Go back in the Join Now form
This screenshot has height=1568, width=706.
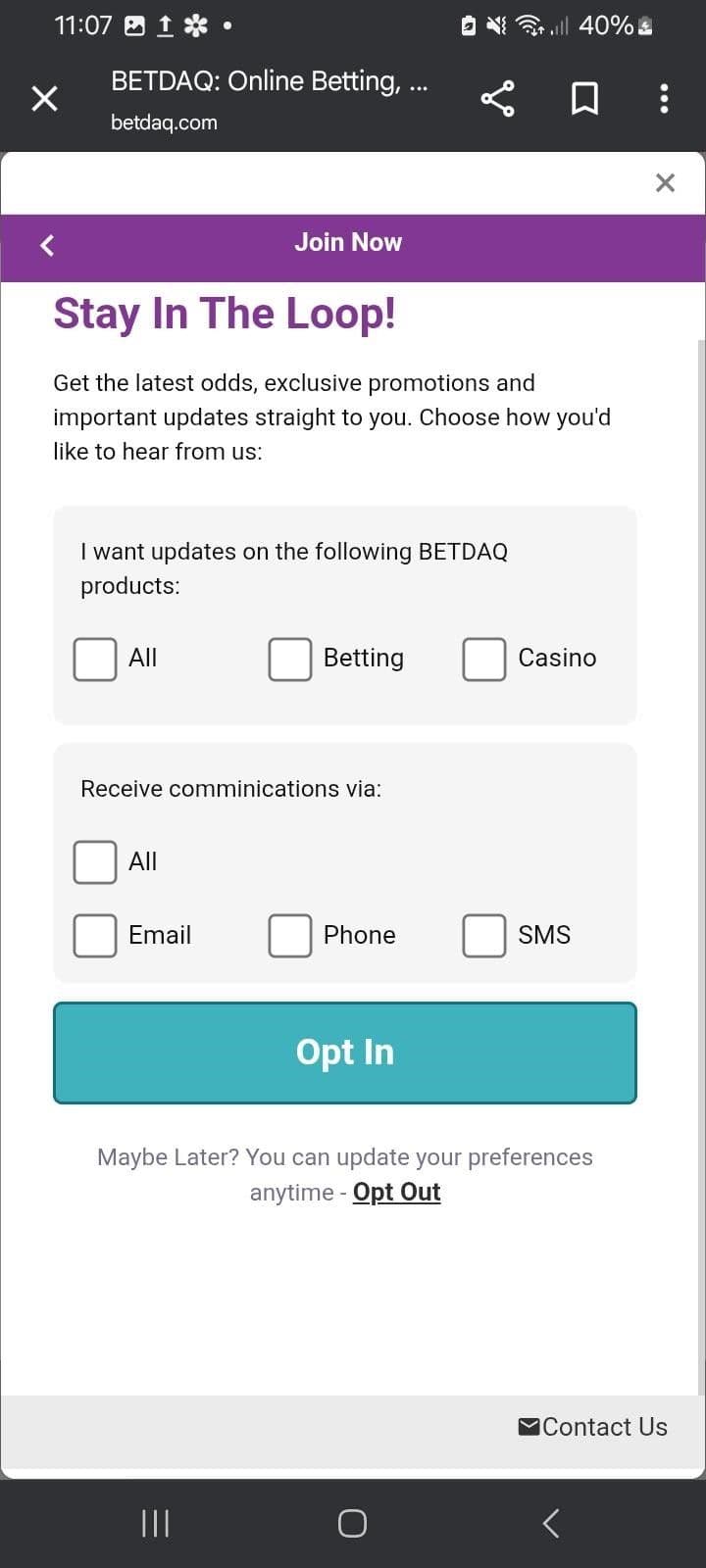[47, 245]
